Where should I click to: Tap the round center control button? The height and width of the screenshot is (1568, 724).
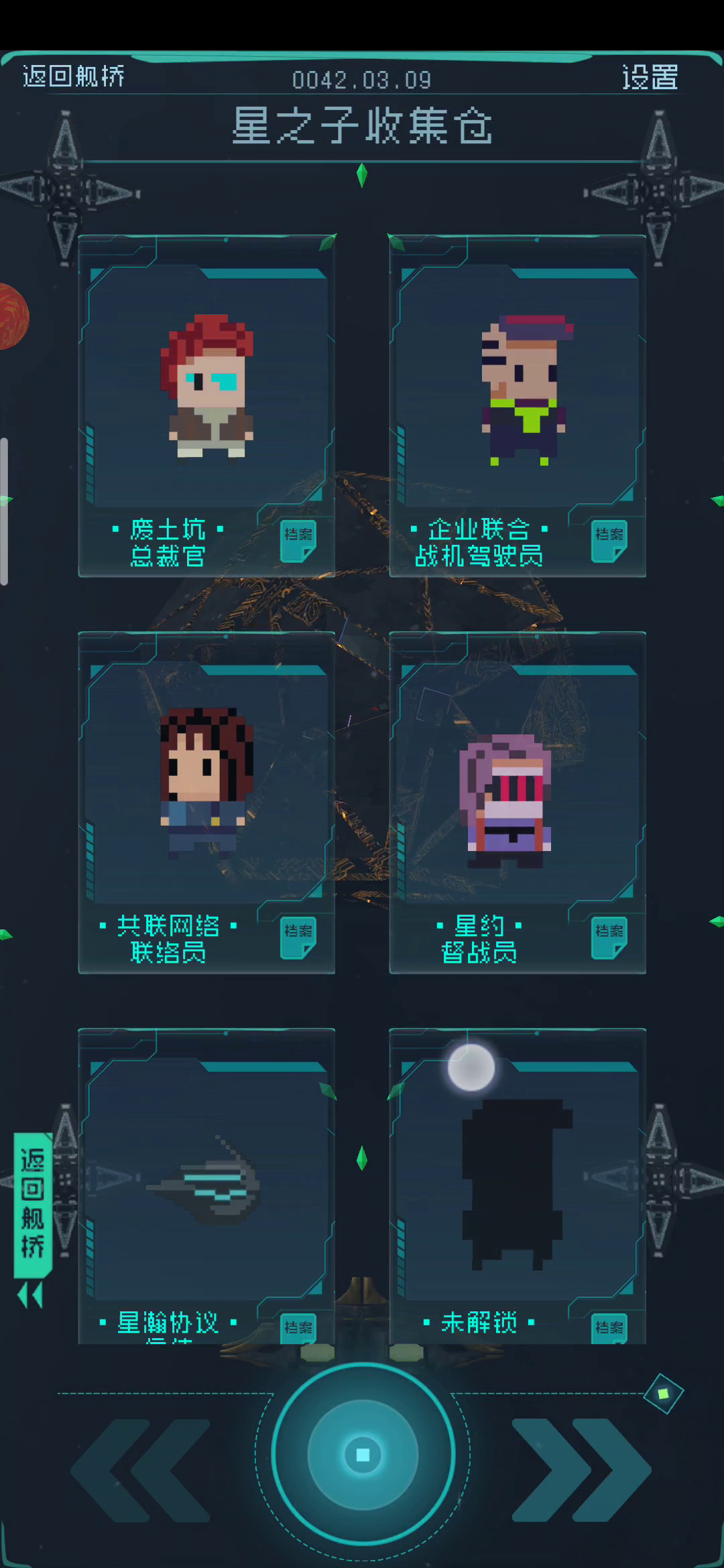pos(363,1454)
